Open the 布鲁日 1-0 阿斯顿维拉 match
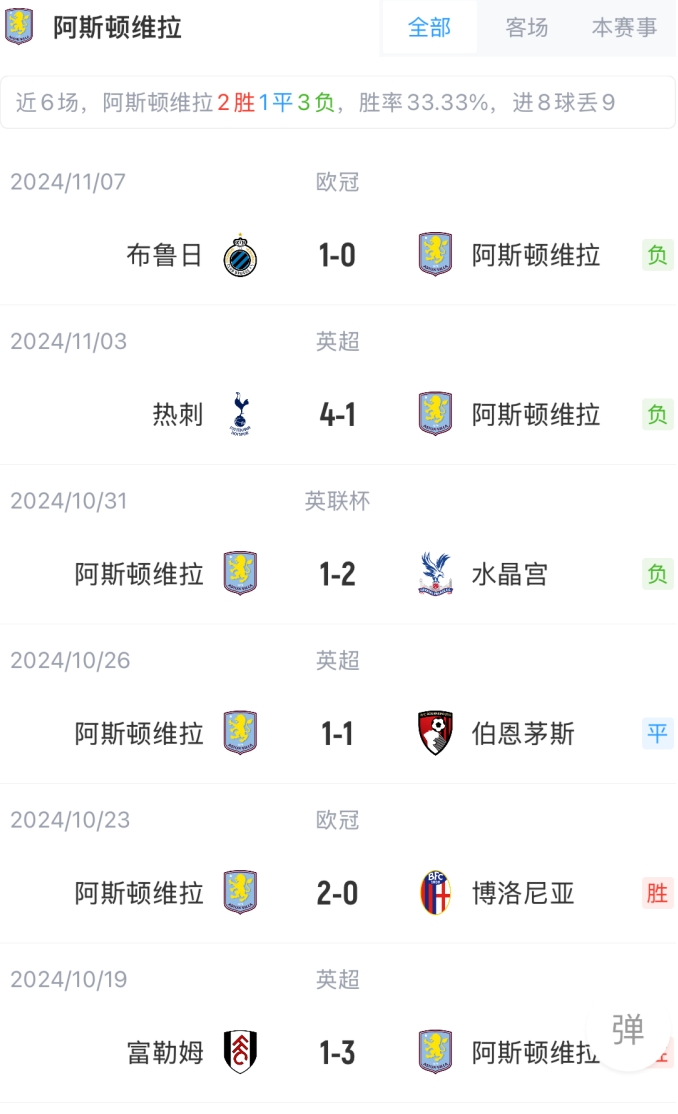 [x=338, y=255]
